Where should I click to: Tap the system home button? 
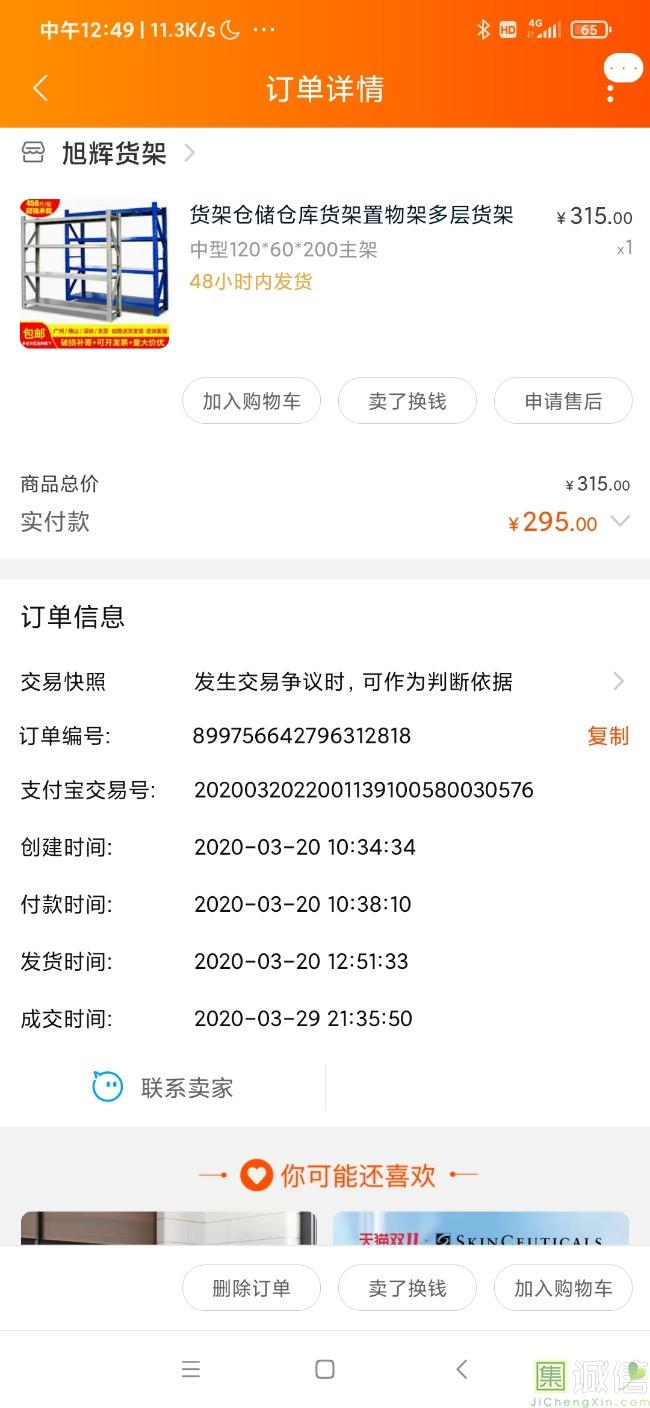[325, 1369]
